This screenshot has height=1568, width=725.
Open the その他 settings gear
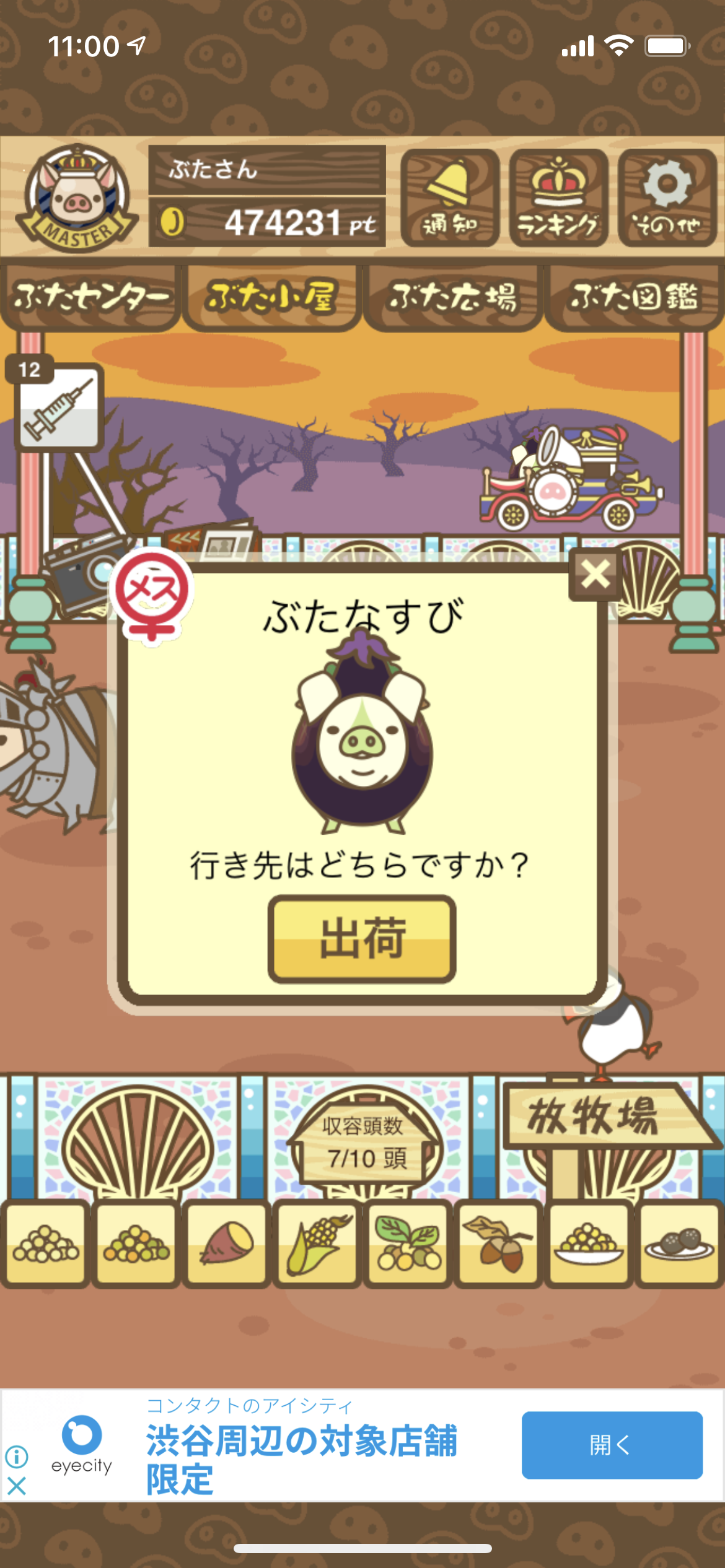667,198
